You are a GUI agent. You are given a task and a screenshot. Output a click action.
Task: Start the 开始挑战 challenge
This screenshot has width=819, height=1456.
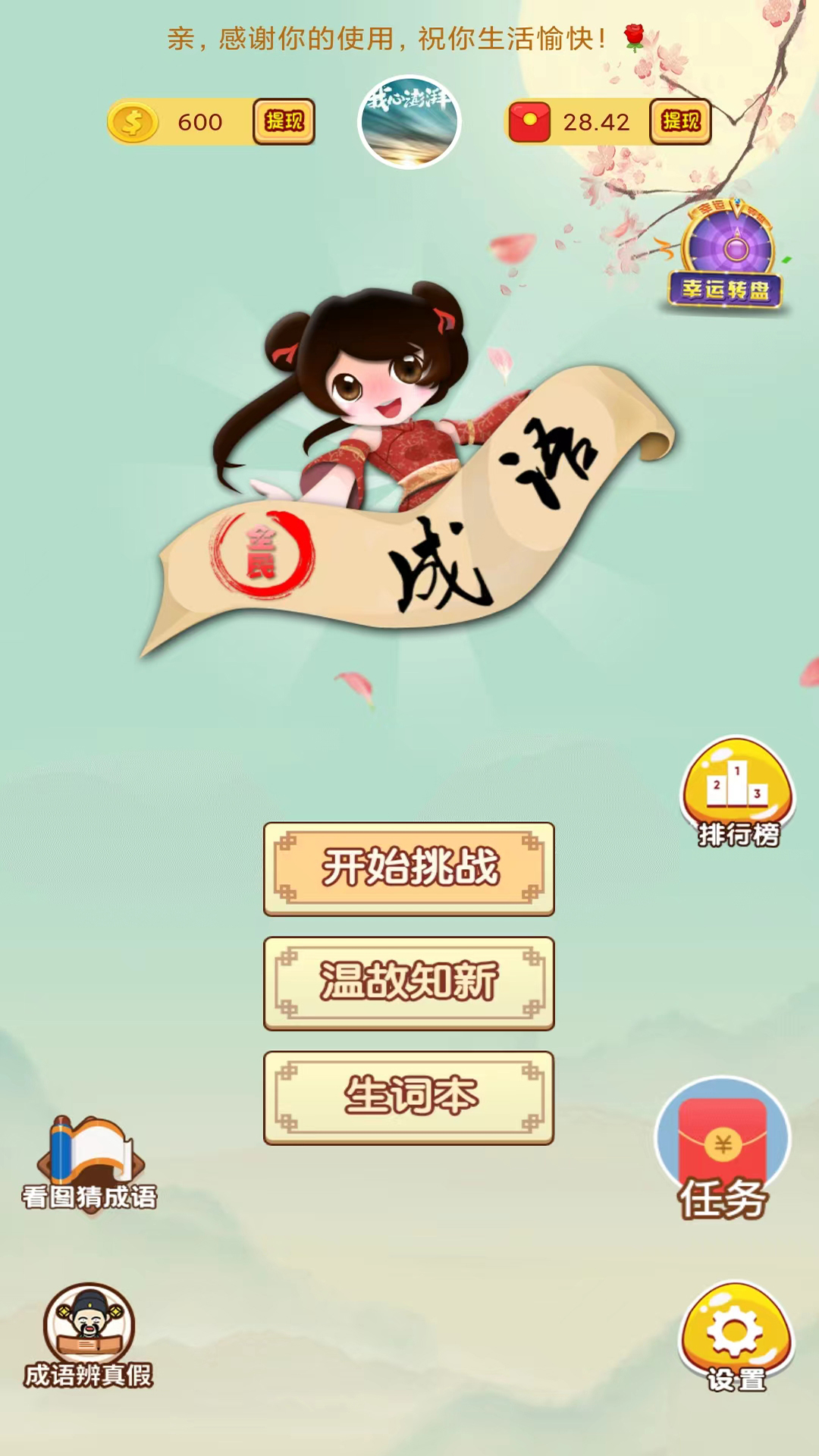[409, 869]
